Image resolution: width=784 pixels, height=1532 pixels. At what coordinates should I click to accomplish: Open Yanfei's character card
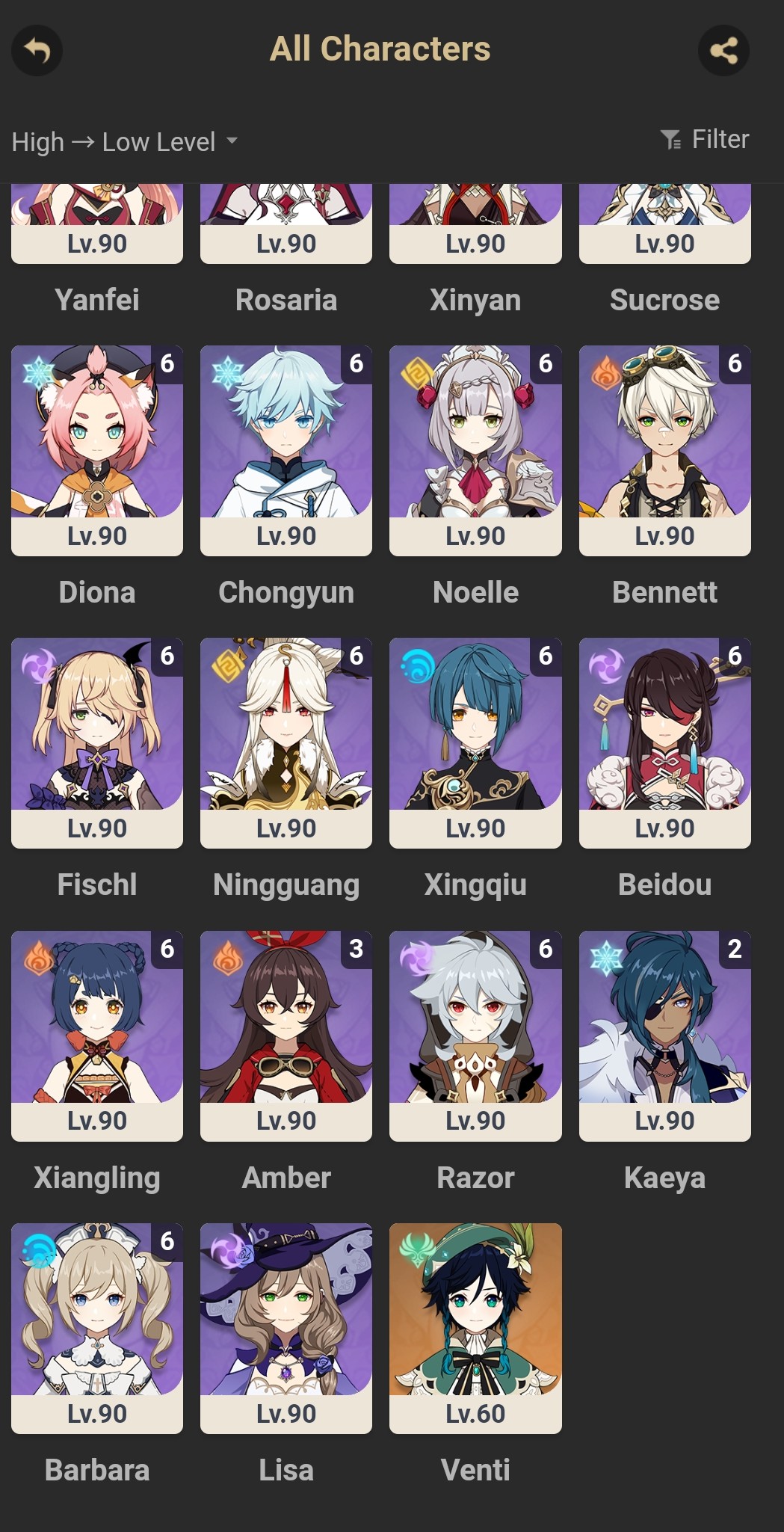point(97,224)
